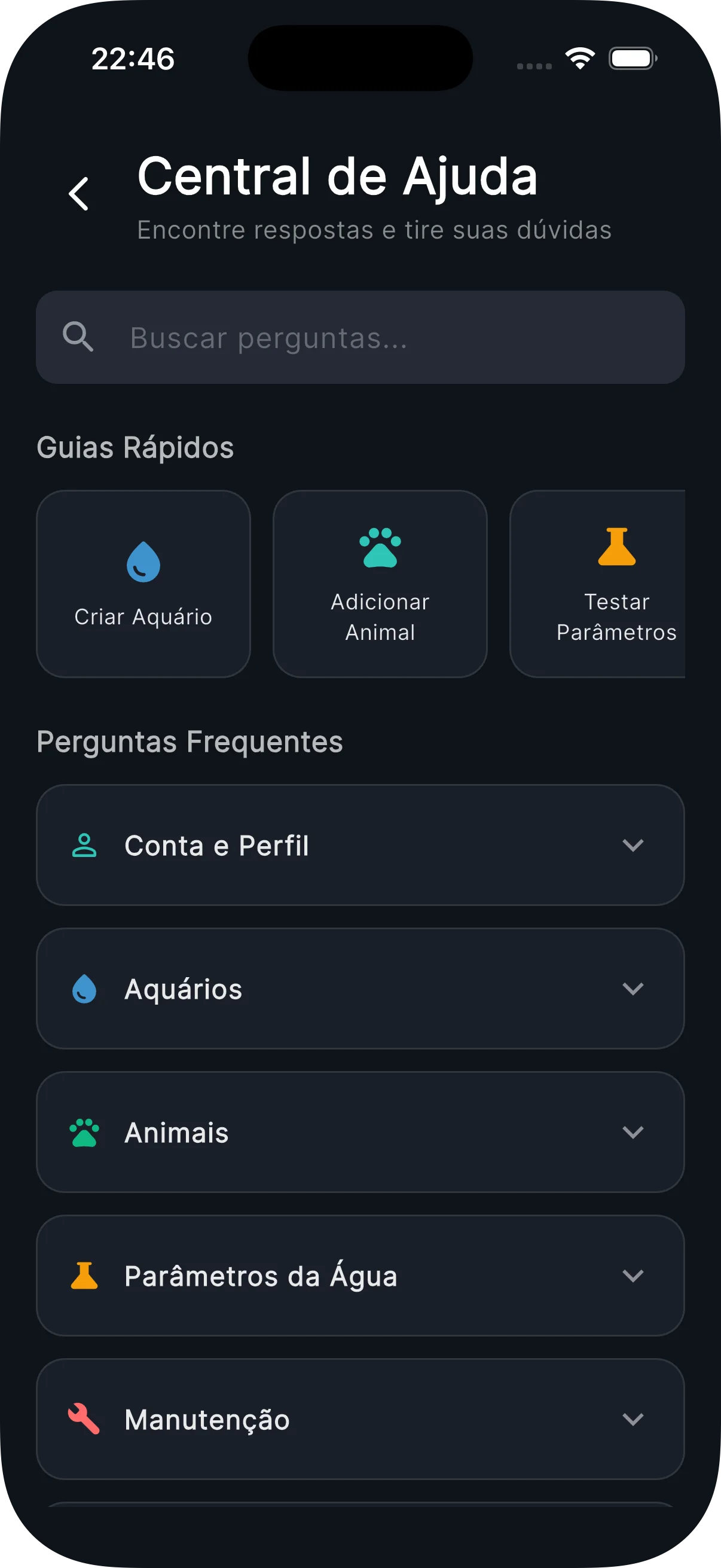
Task: Select the water drop icon for Criar Aquário
Action: (143, 561)
